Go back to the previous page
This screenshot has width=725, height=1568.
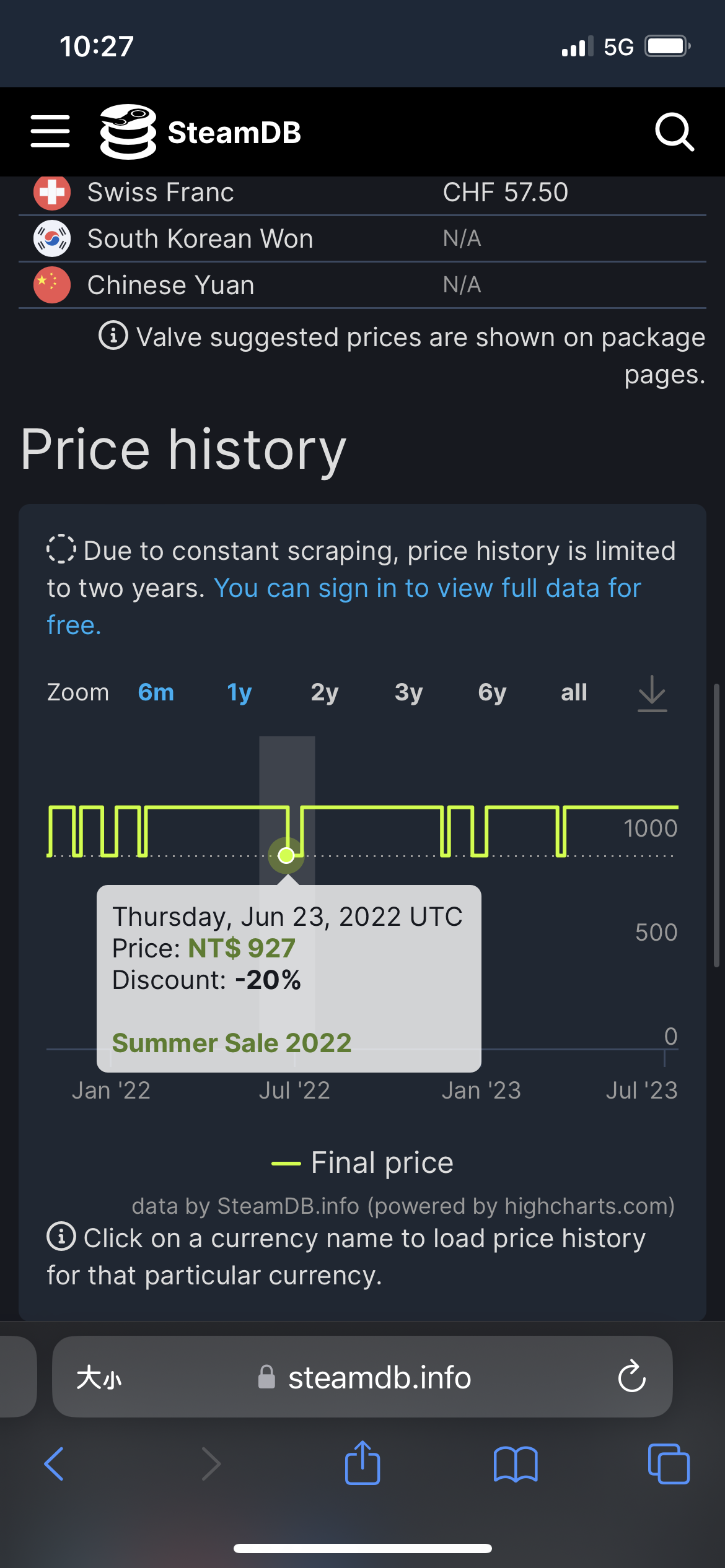tap(55, 1464)
